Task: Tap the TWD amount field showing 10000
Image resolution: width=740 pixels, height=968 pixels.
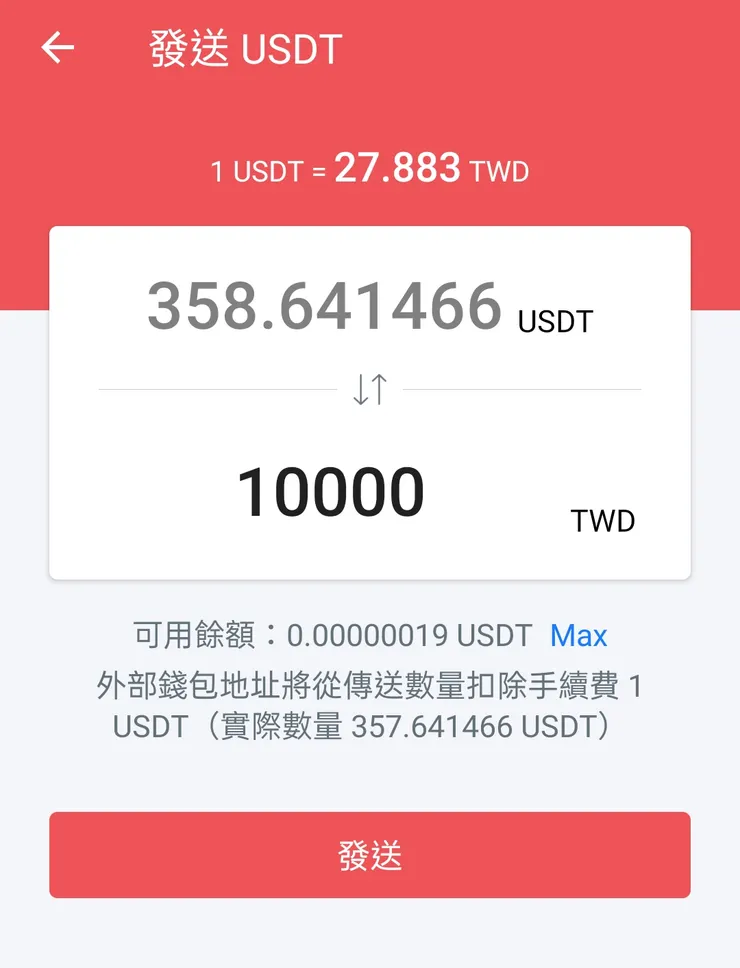Action: click(x=330, y=488)
